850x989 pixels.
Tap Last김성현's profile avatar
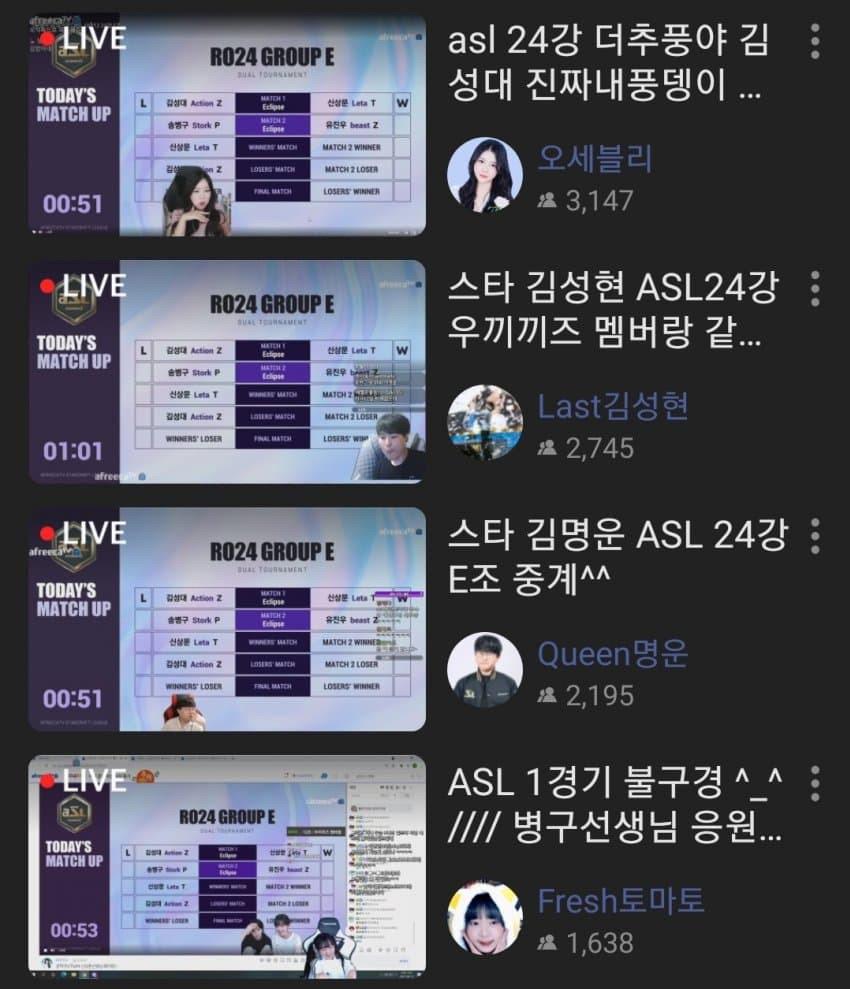(484, 423)
